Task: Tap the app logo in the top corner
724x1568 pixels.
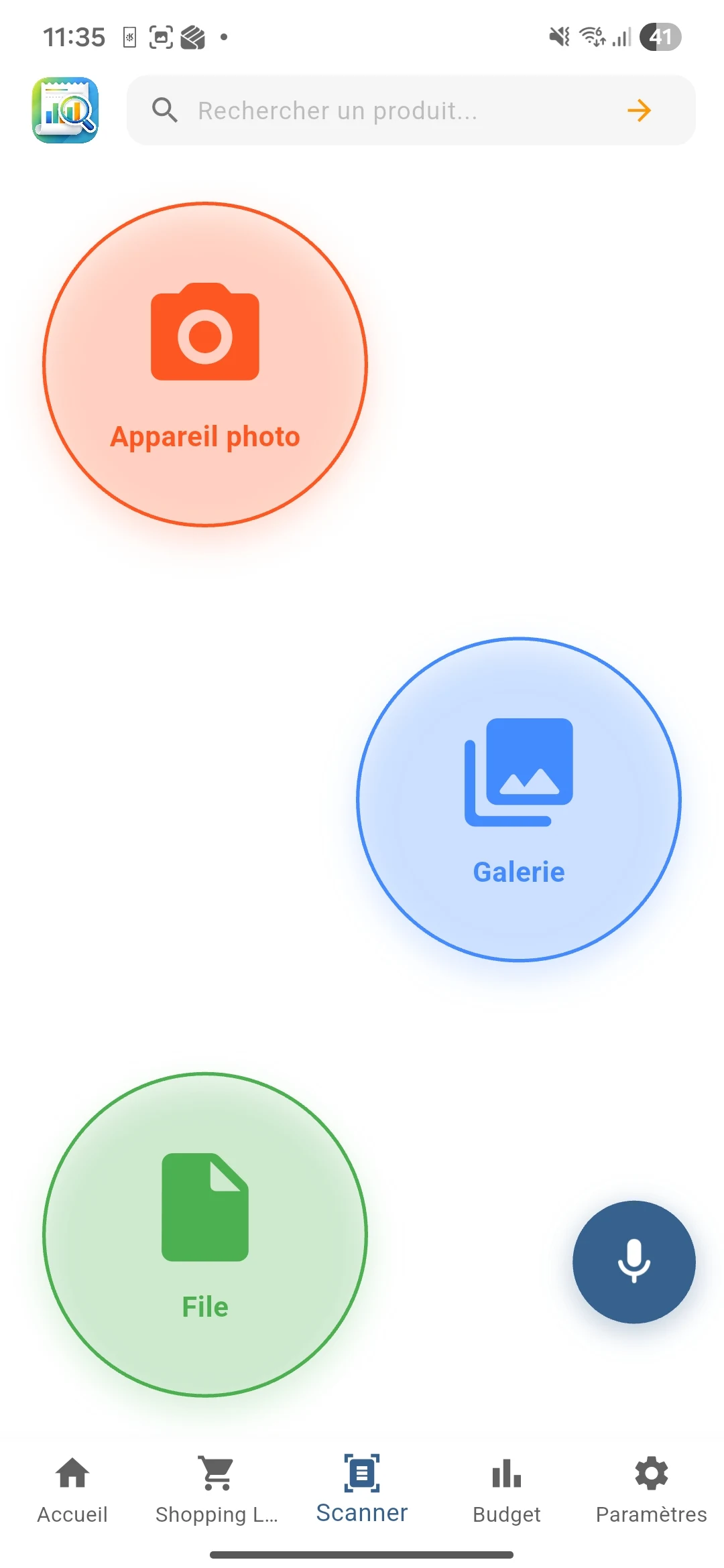Action: pyautogui.click(x=64, y=109)
